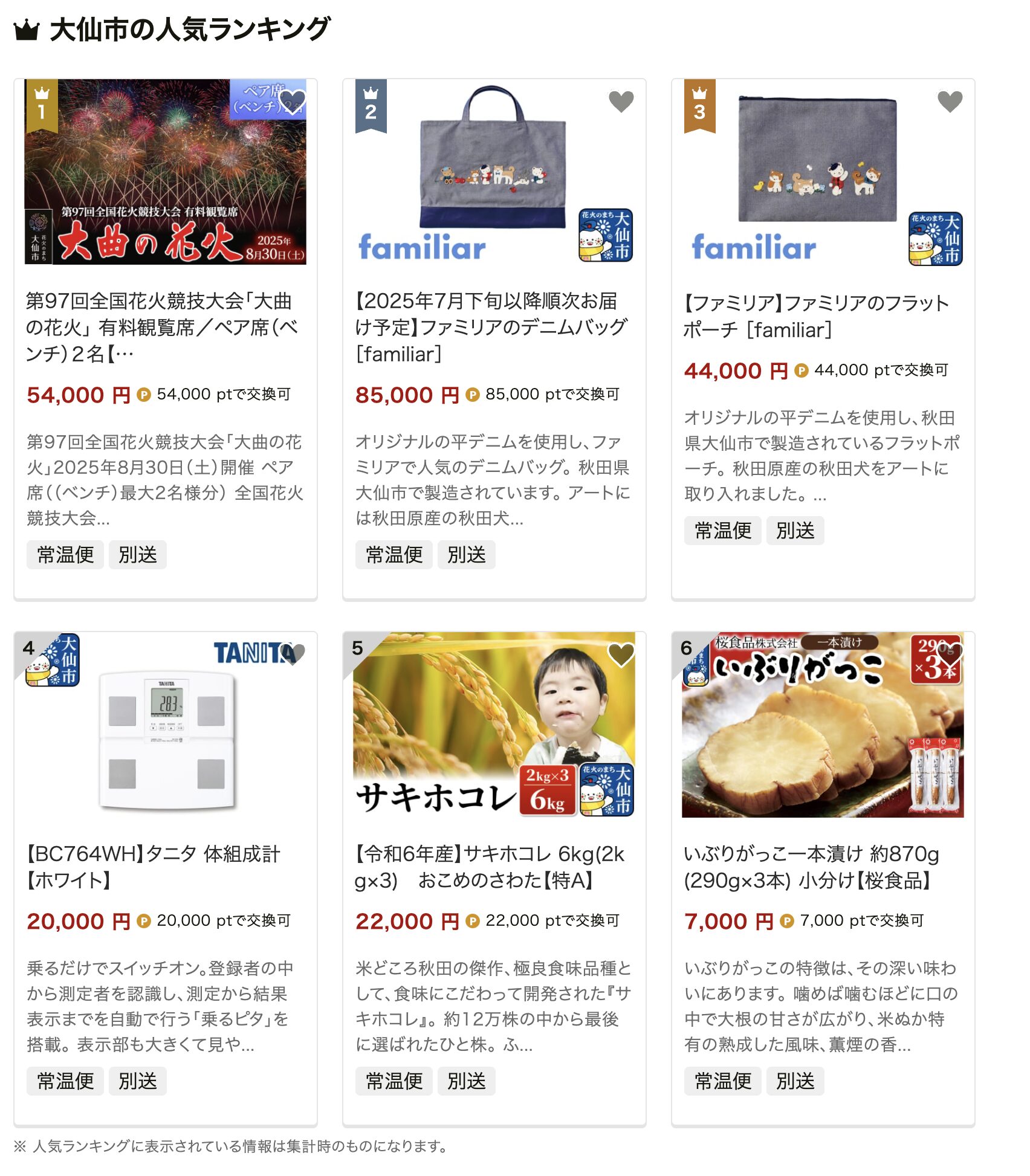Favorite the ファミリアのデニムバッグ item
The image size is (1030, 1176).
point(621,102)
